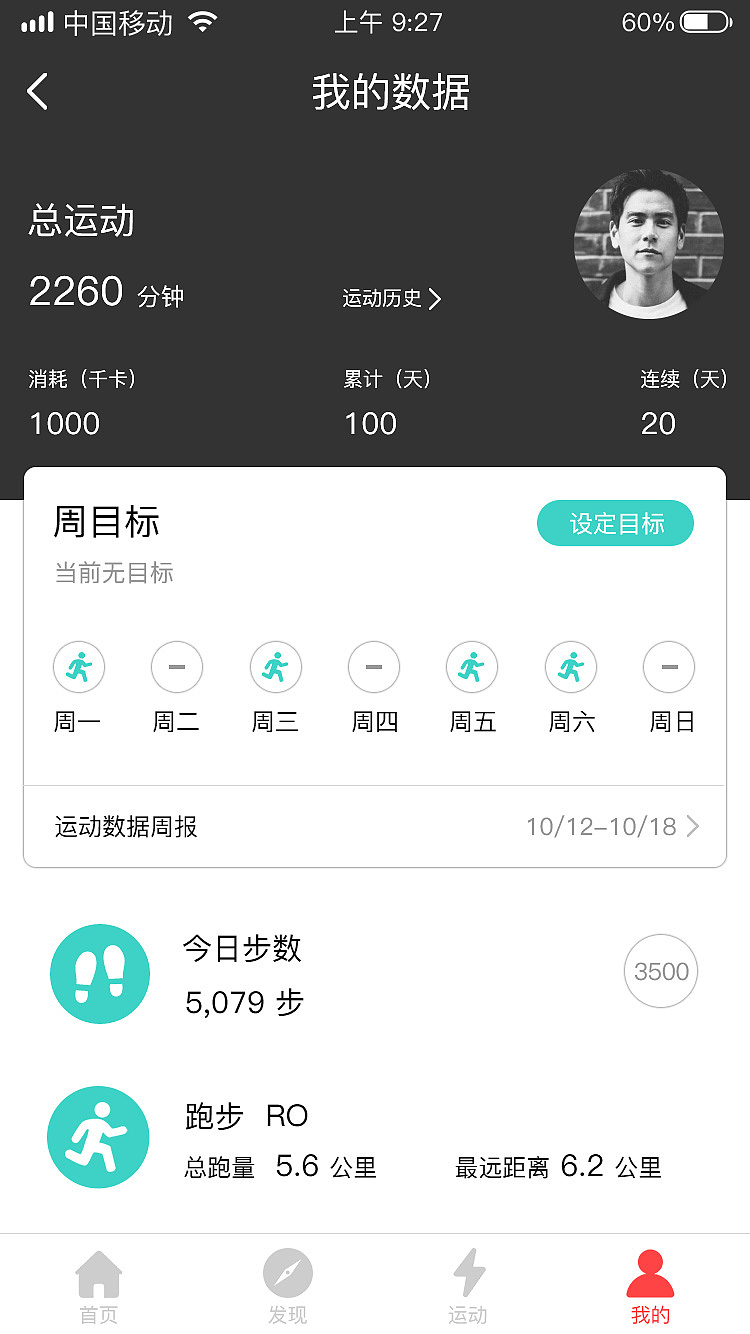The width and height of the screenshot is (750, 1334).
Task: Click the 我的 profile icon in red
Action: pos(649,1272)
